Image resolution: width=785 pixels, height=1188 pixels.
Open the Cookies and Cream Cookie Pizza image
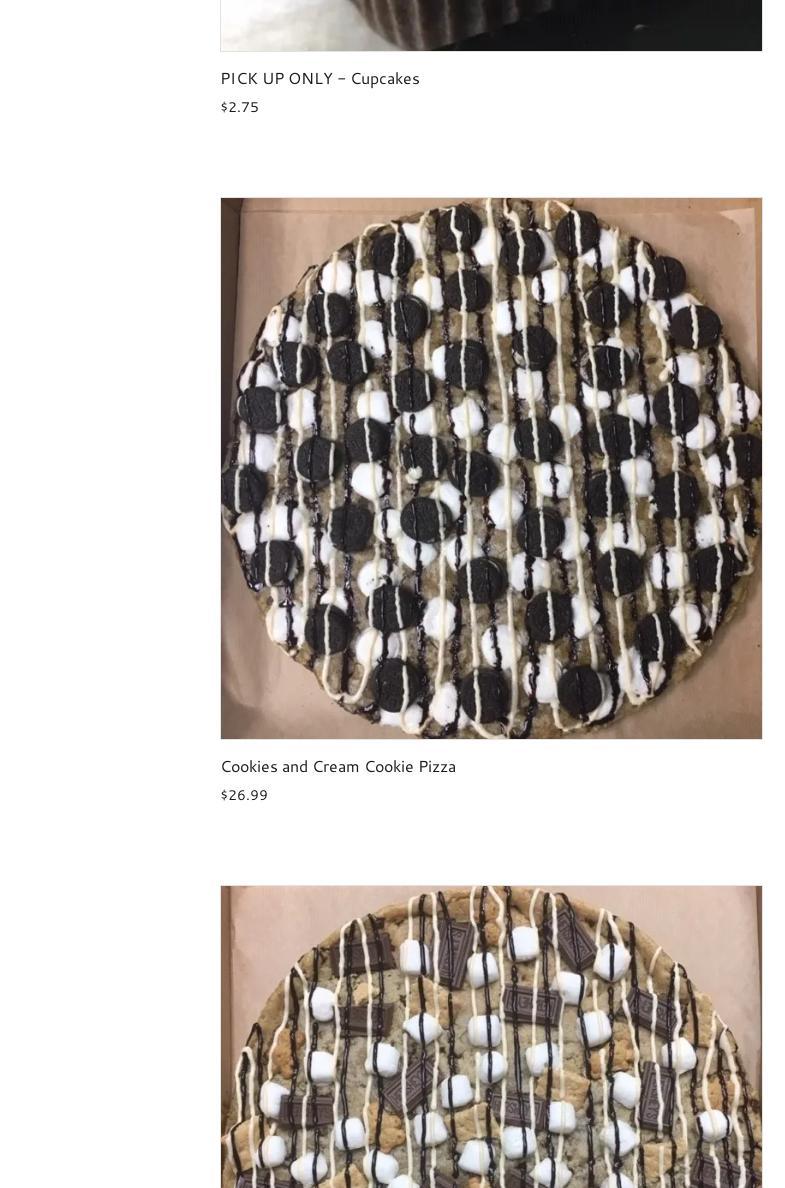pos(491,468)
